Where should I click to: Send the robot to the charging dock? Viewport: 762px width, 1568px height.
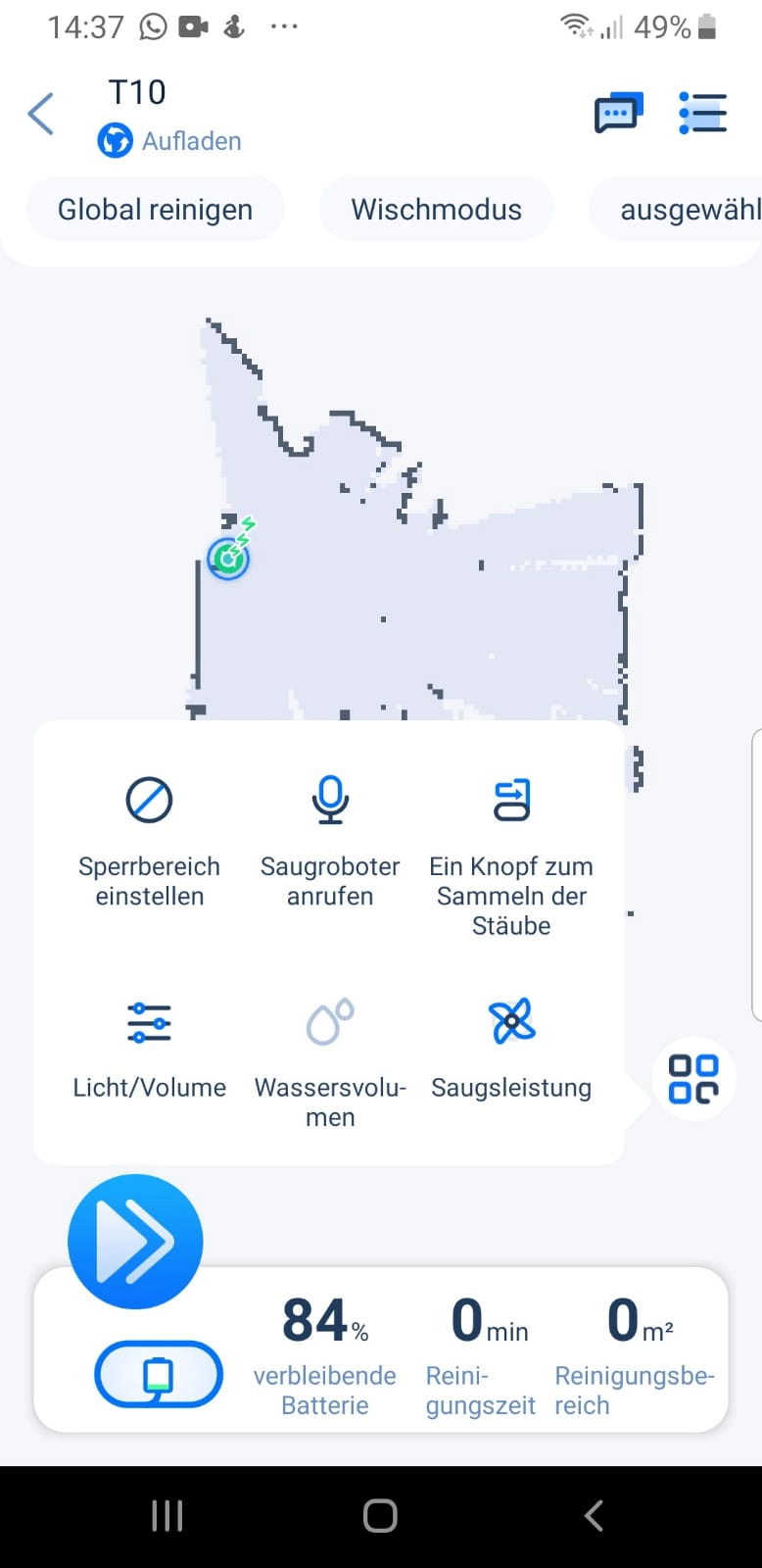[x=158, y=1374]
